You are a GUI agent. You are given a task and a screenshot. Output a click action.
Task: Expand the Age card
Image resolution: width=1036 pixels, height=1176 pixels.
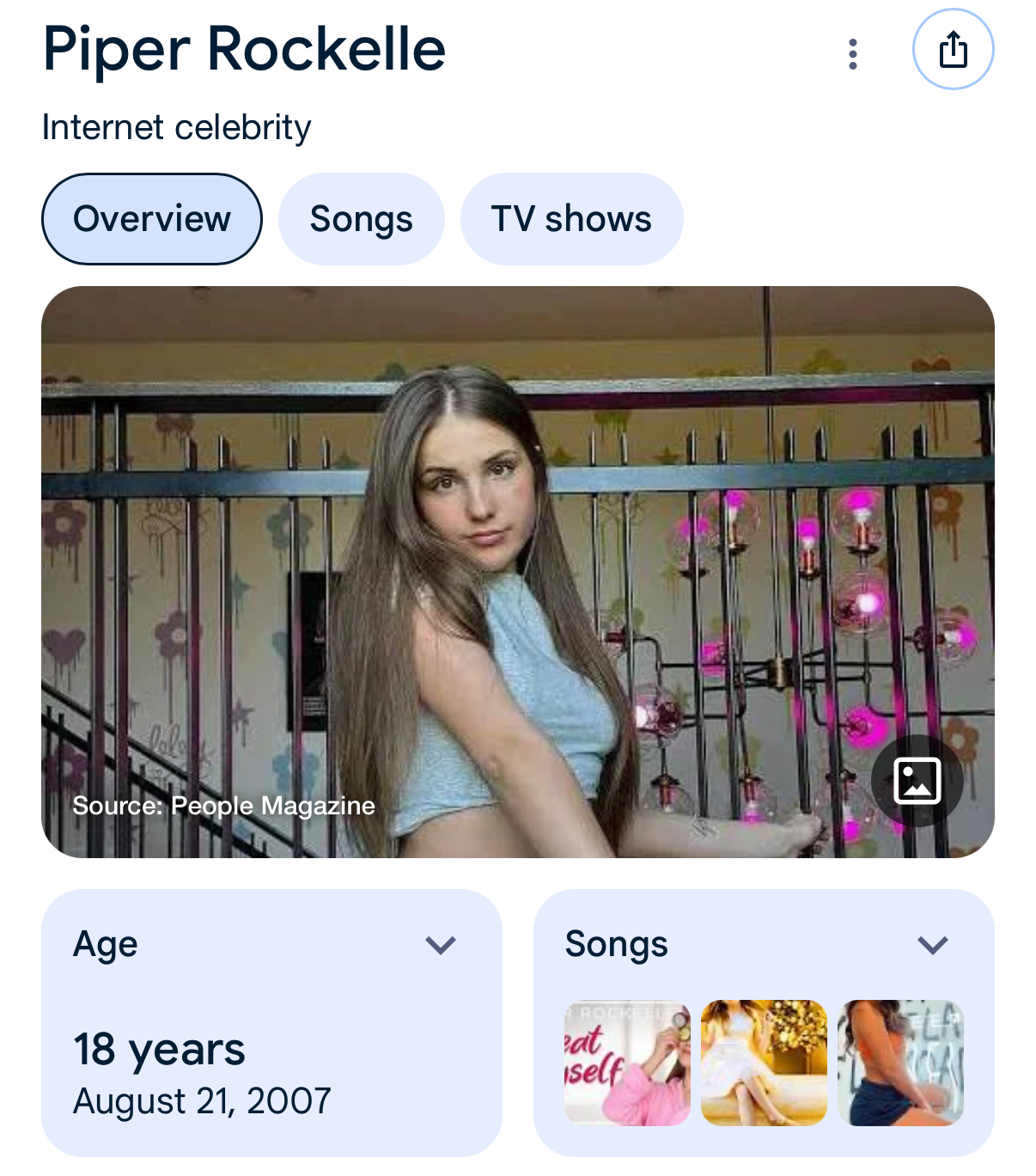coord(441,945)
